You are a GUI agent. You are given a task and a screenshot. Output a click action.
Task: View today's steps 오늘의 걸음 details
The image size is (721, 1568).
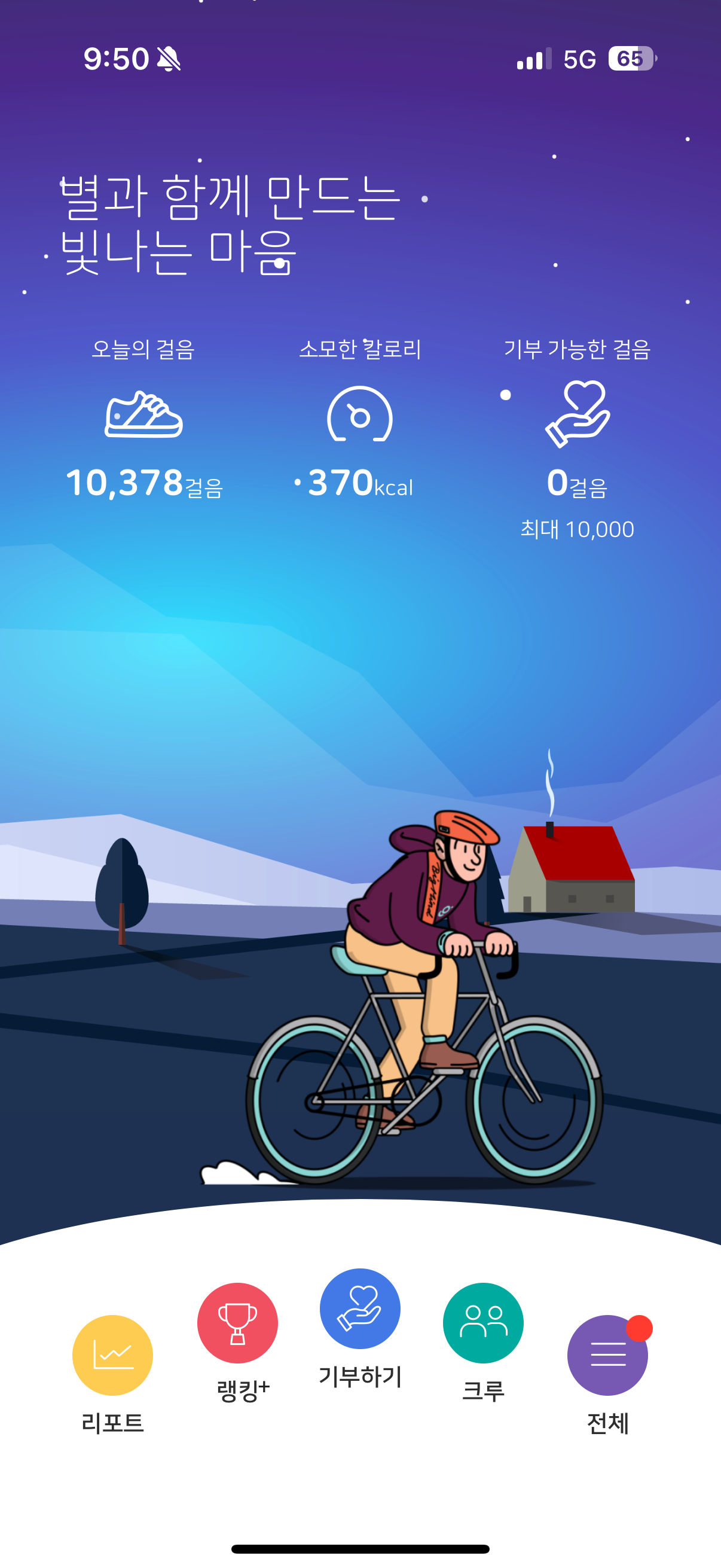coord(144,419)
